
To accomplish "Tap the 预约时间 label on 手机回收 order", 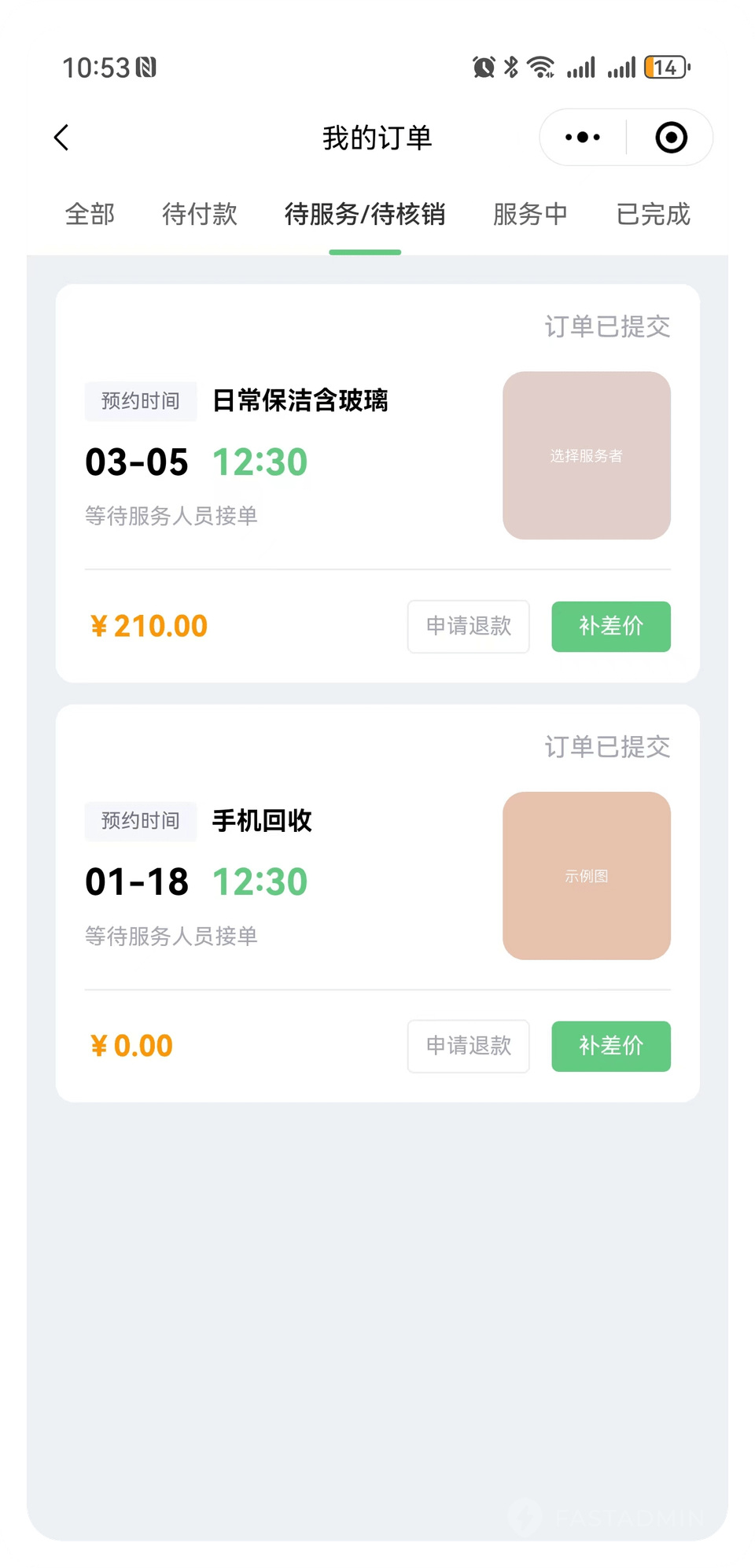I will pyautogui.click(x=140, y=820).
